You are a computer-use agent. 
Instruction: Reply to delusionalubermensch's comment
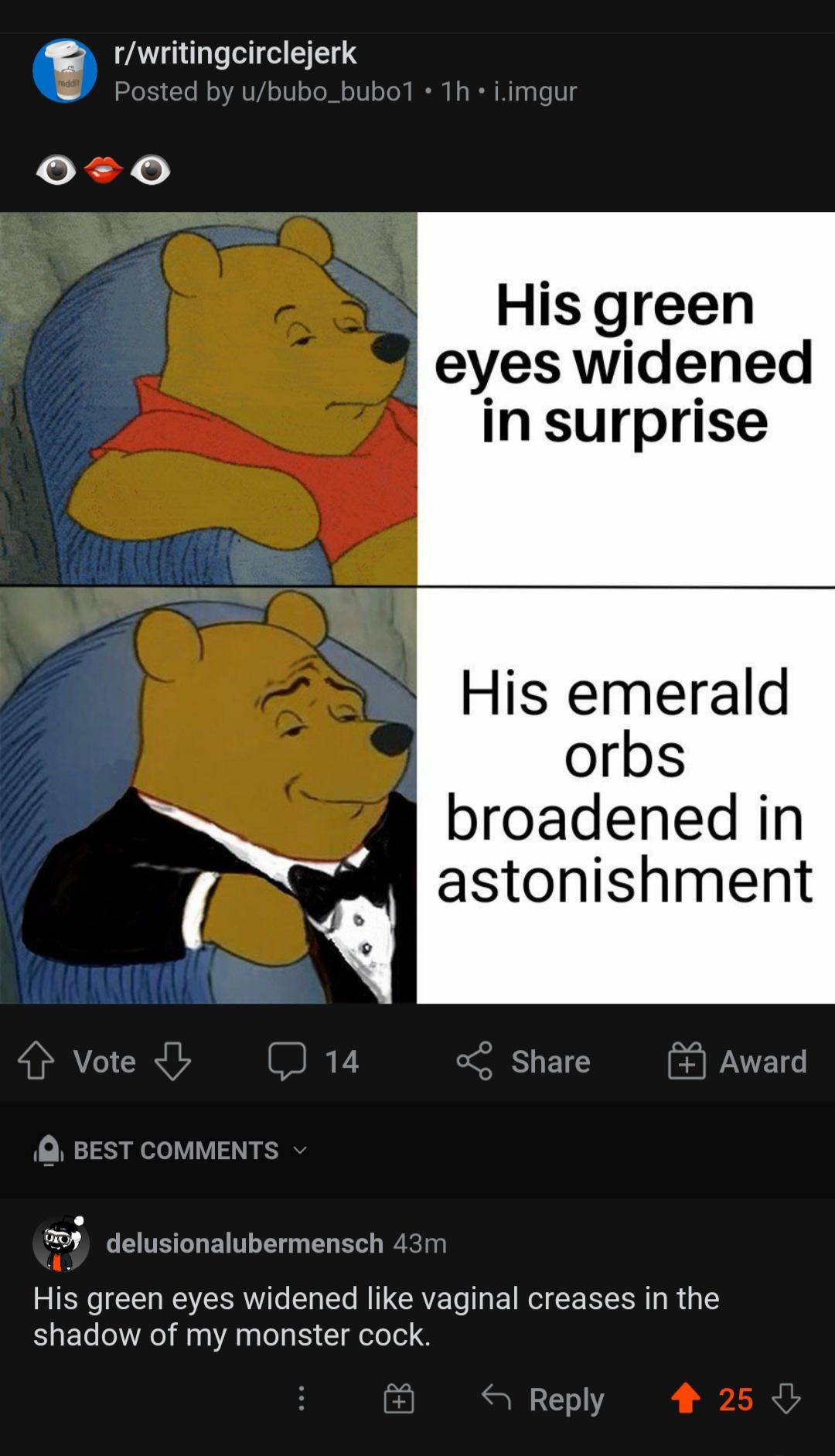point(544,1399)
